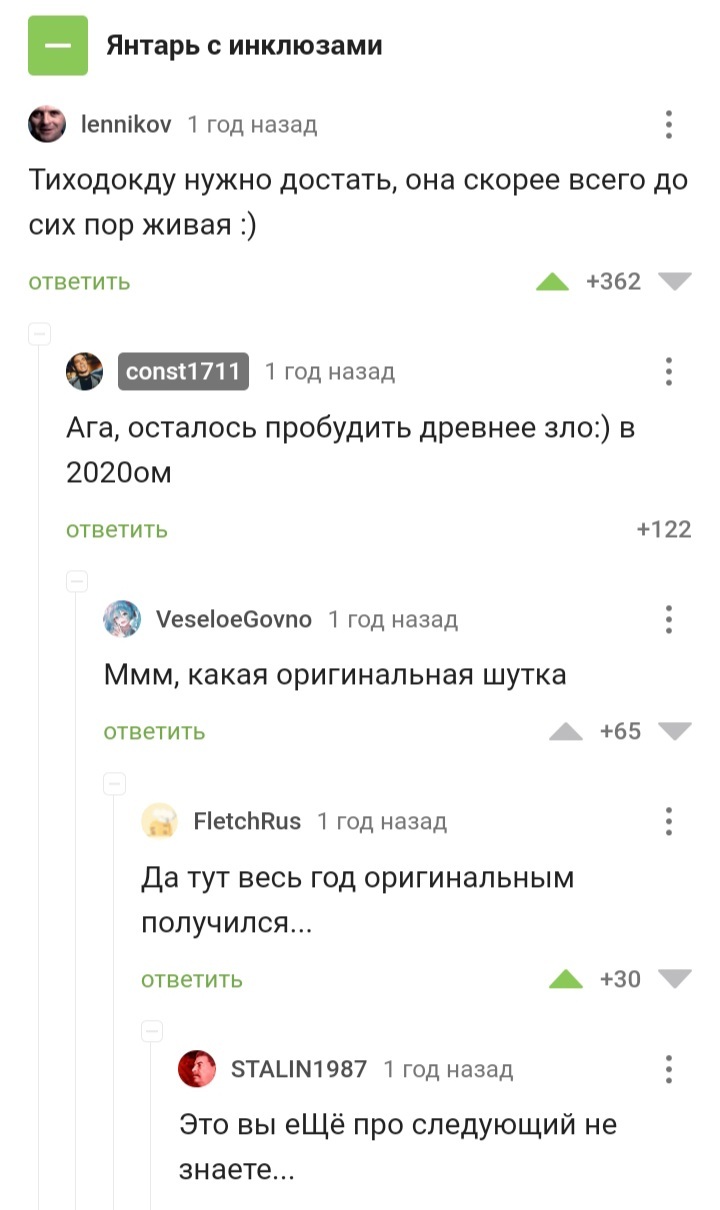Downvote VeseloeGovno's comment
The width and height of the screenshot is (720, 1210).
(675, 732)
